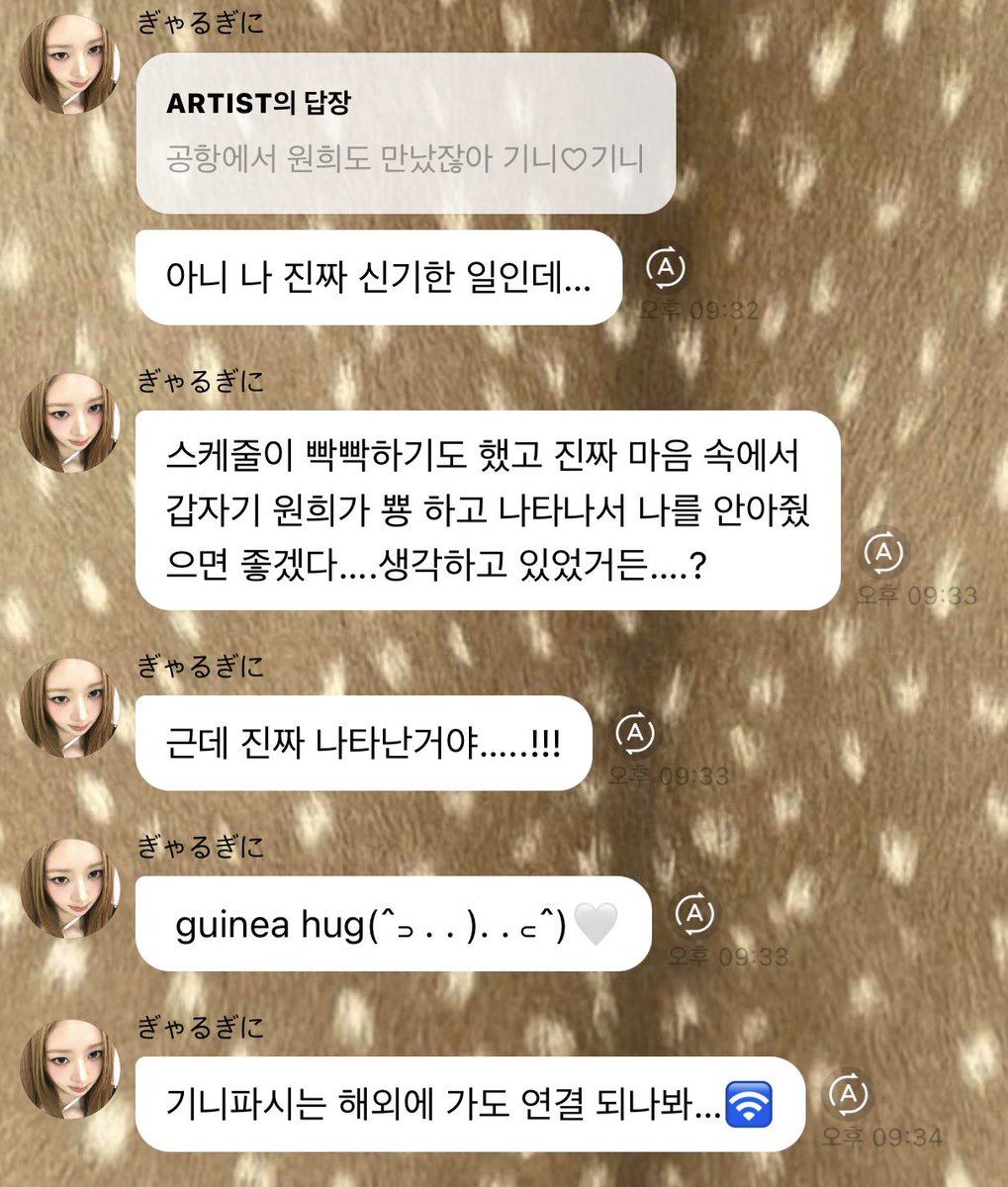Image resolution: width=1008 pixels, height=1187 pixels.
Task: Translate the message '아니 나 진짜 신기한 일인데...'
Action: point(666,268)
